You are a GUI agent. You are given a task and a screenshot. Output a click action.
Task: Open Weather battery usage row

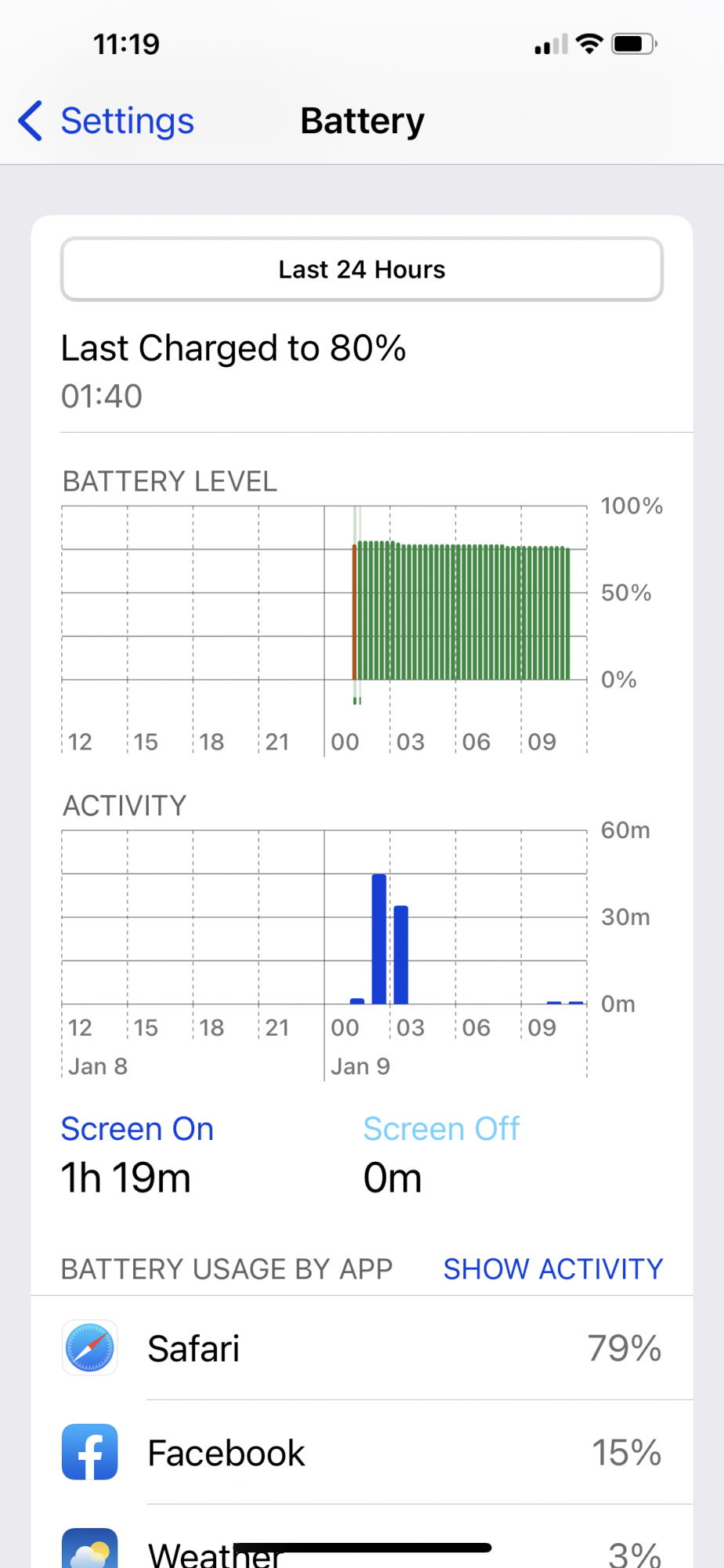click(x=362, y=1548)
